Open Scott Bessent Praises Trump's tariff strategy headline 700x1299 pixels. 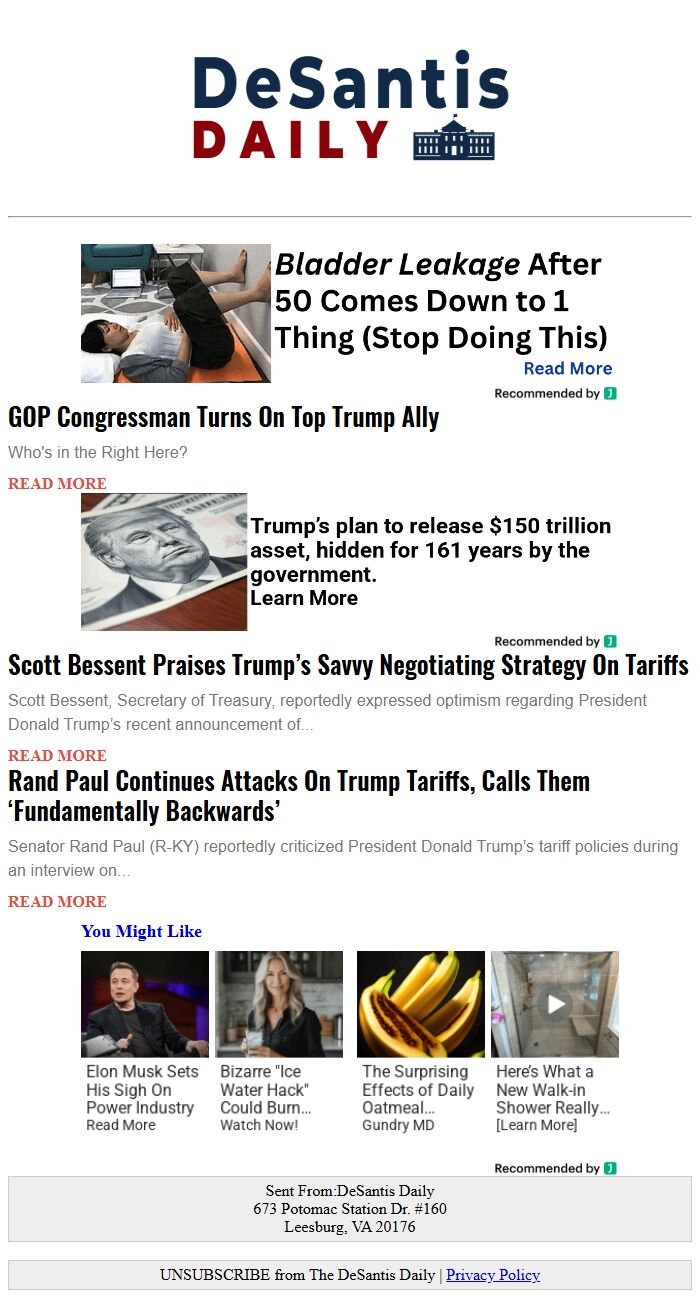tap(348, 665)
